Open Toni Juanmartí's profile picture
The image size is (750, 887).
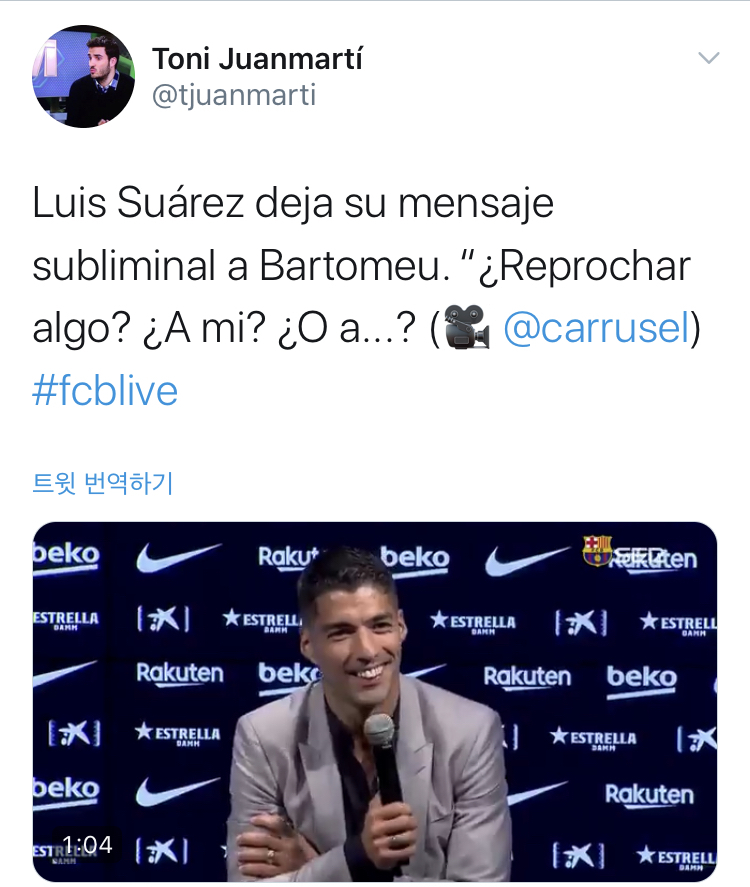[84, 77]
